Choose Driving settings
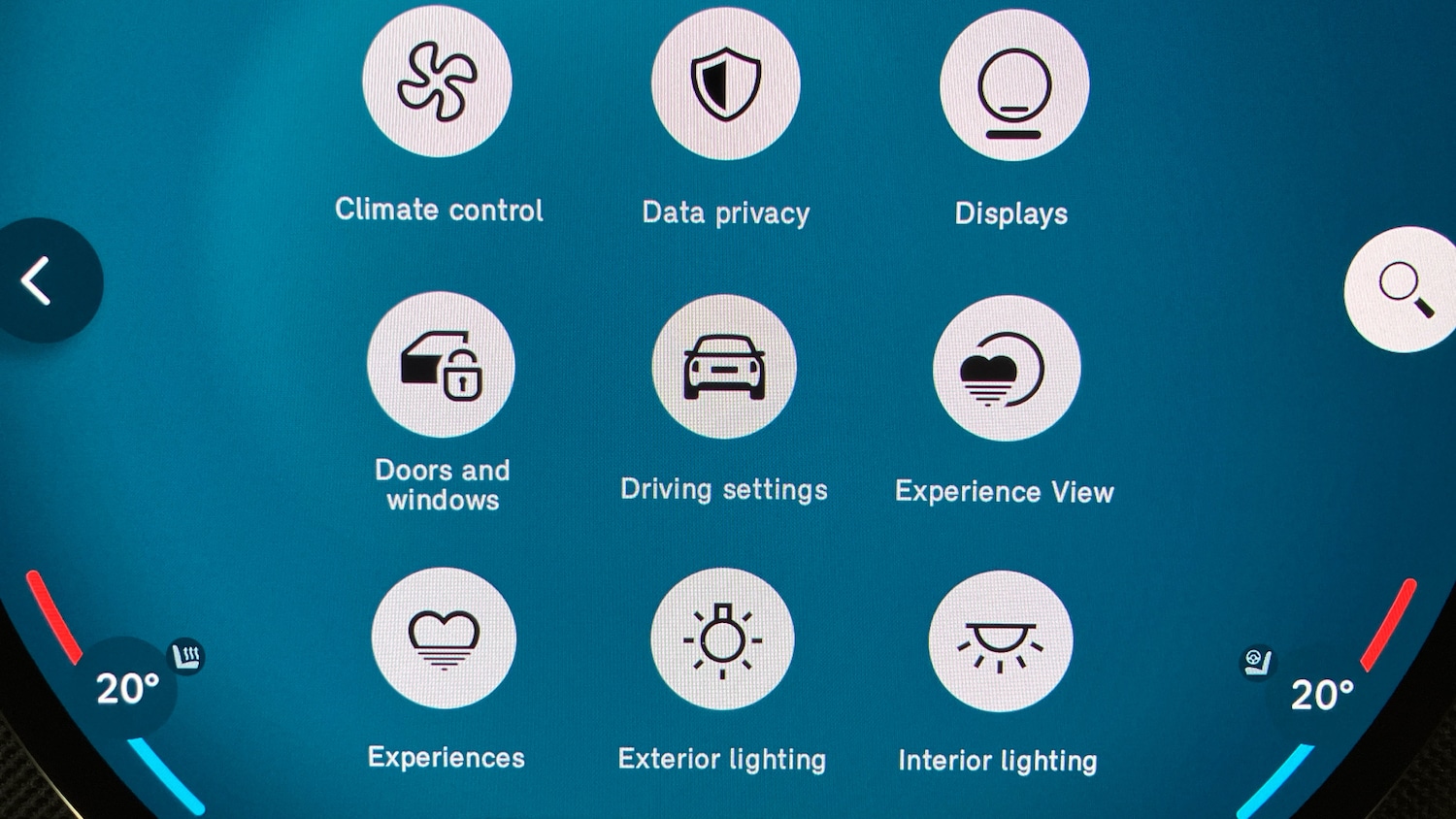 [724, 367]
